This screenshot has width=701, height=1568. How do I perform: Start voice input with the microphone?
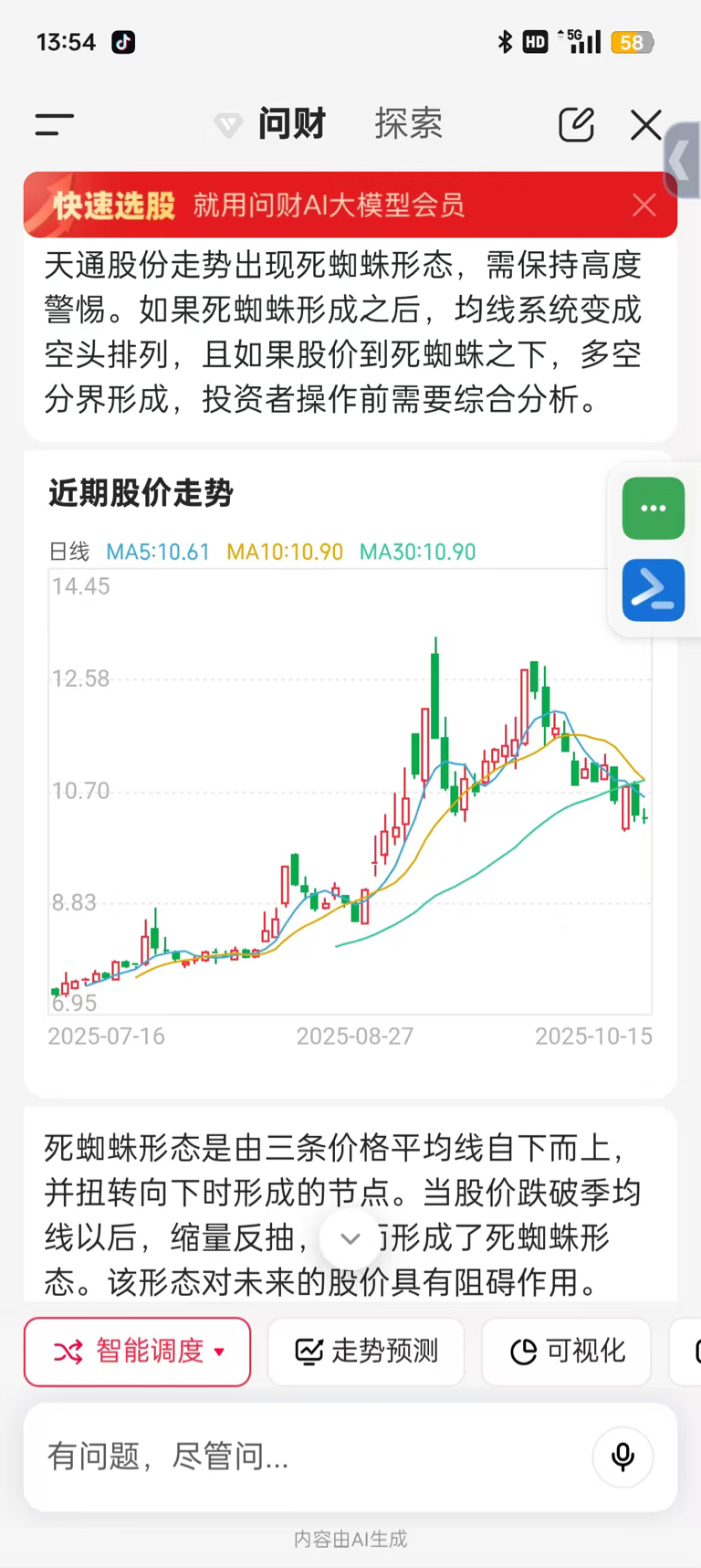point(623,1457)
